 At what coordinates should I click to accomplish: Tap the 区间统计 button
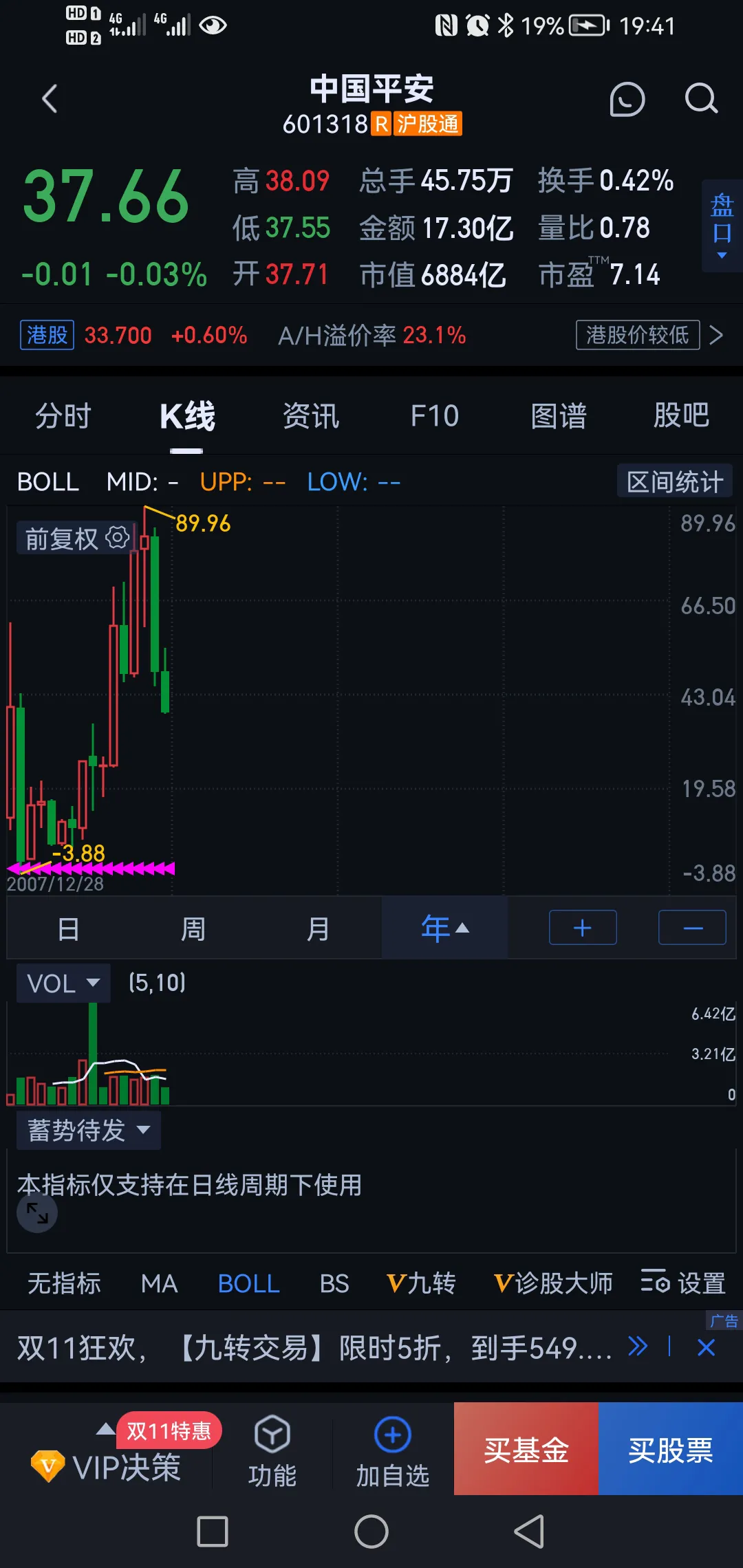click(674, 481)
